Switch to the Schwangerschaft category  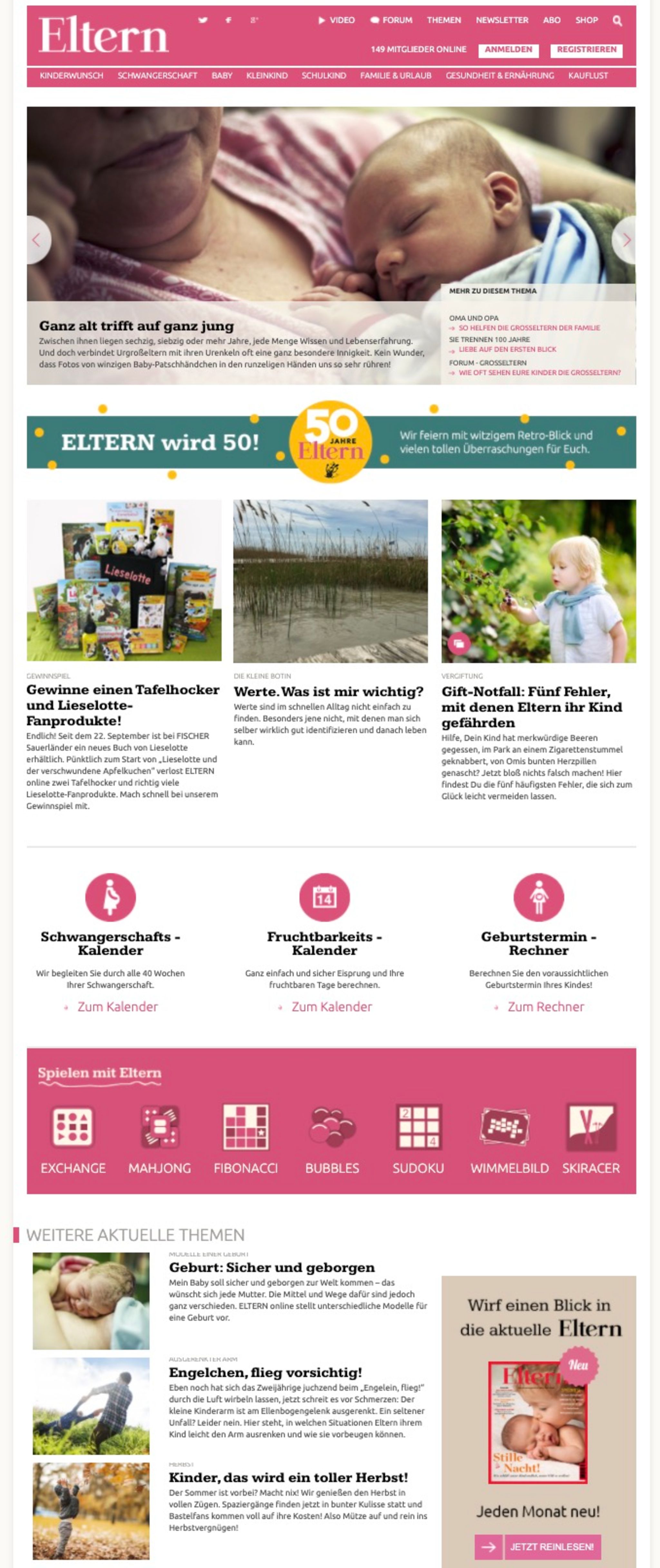(x=157, y=75)
